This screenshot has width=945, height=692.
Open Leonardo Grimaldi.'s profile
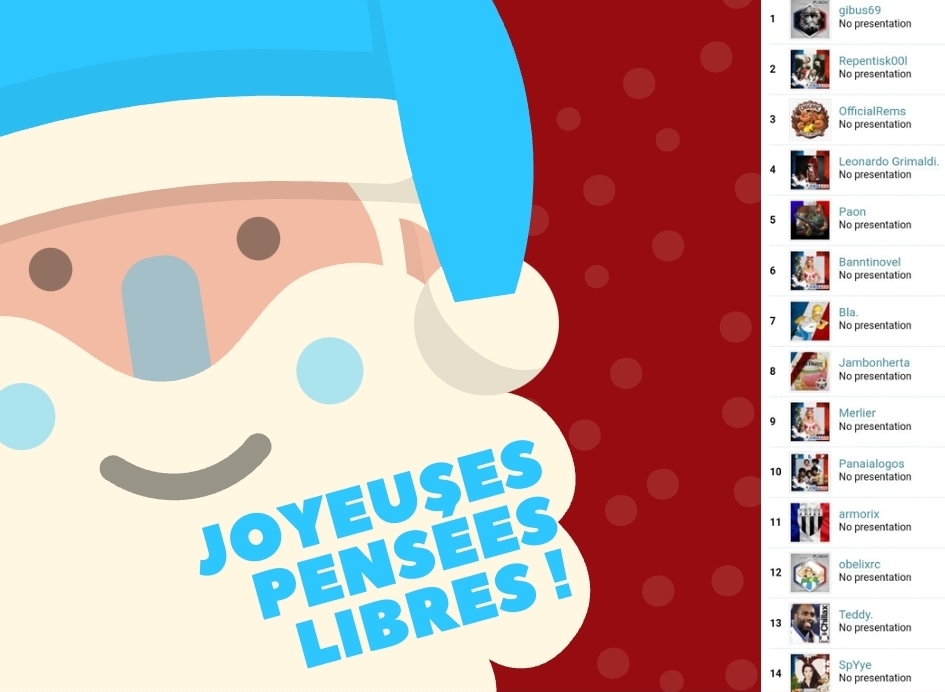point(888,161)
